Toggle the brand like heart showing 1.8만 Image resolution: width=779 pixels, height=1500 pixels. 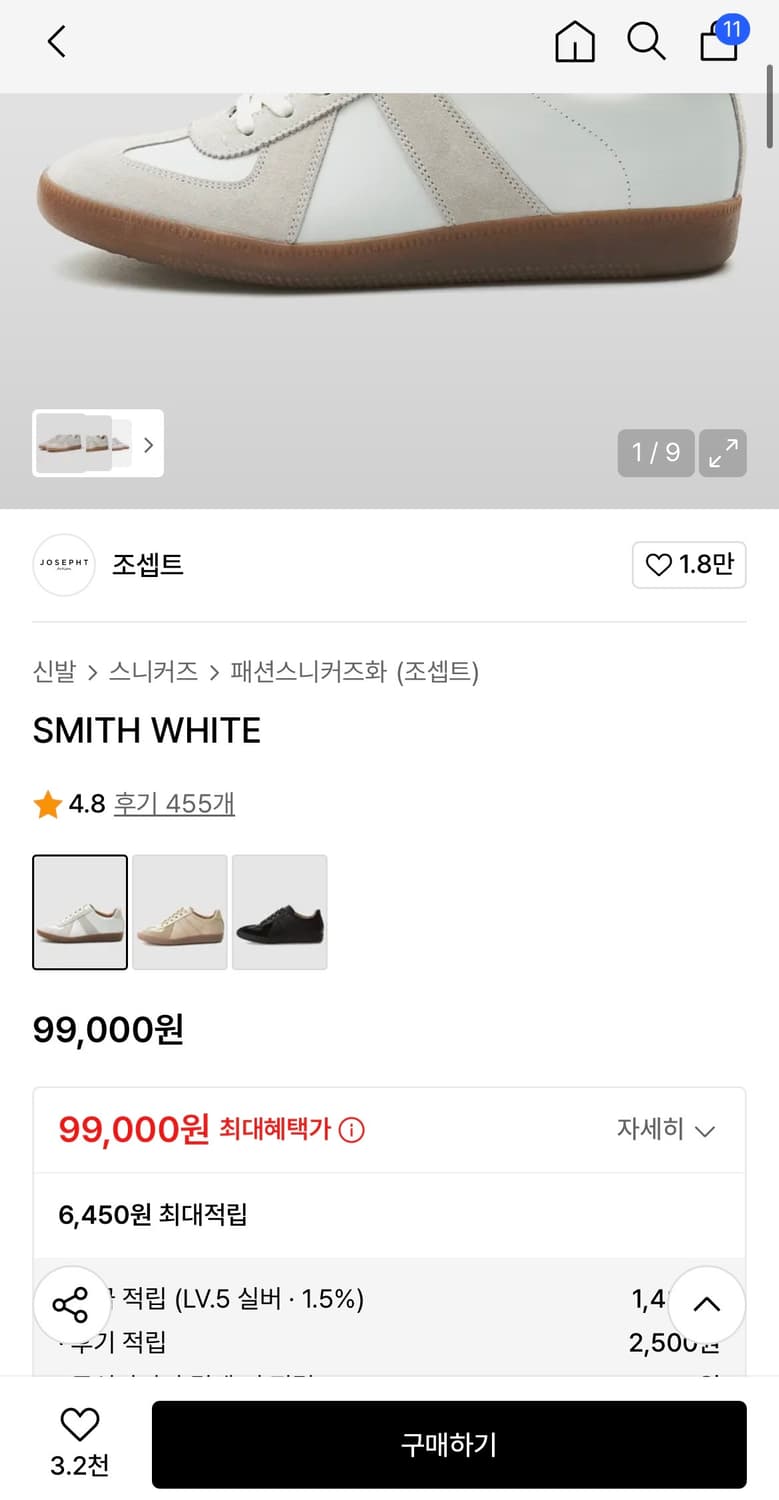click(x=688, y=565)
